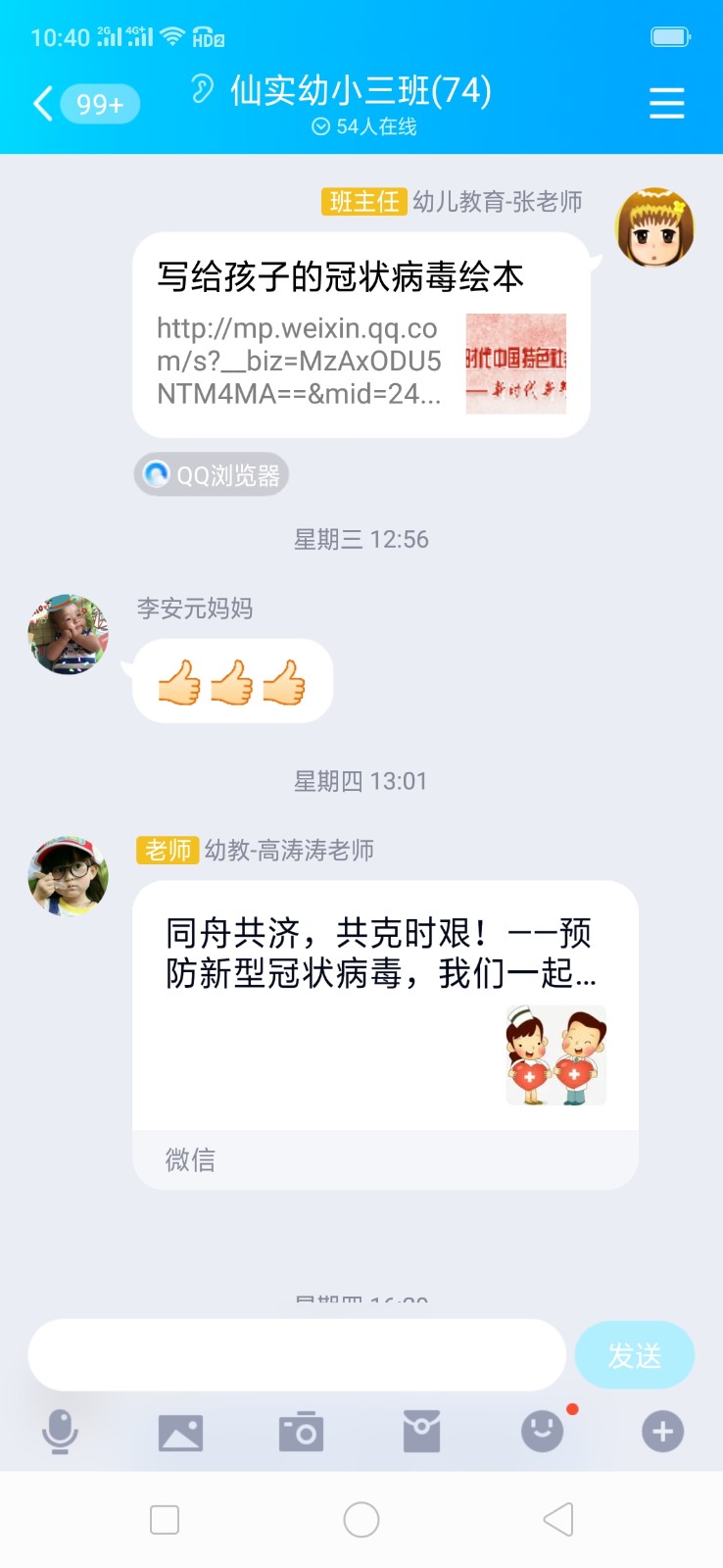Open the 同舟共济，共克时艰 article card
Screen dimensions: 723x1568
pyautogui.click(x=385, y=1034)
